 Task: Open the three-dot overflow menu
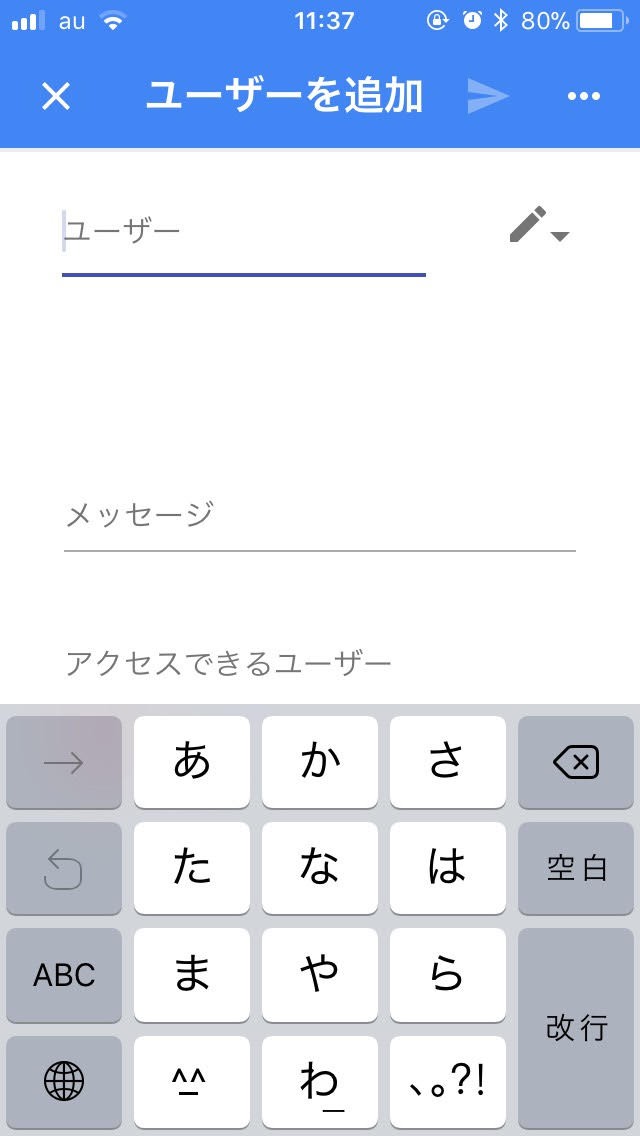click(x=583, y=96)
